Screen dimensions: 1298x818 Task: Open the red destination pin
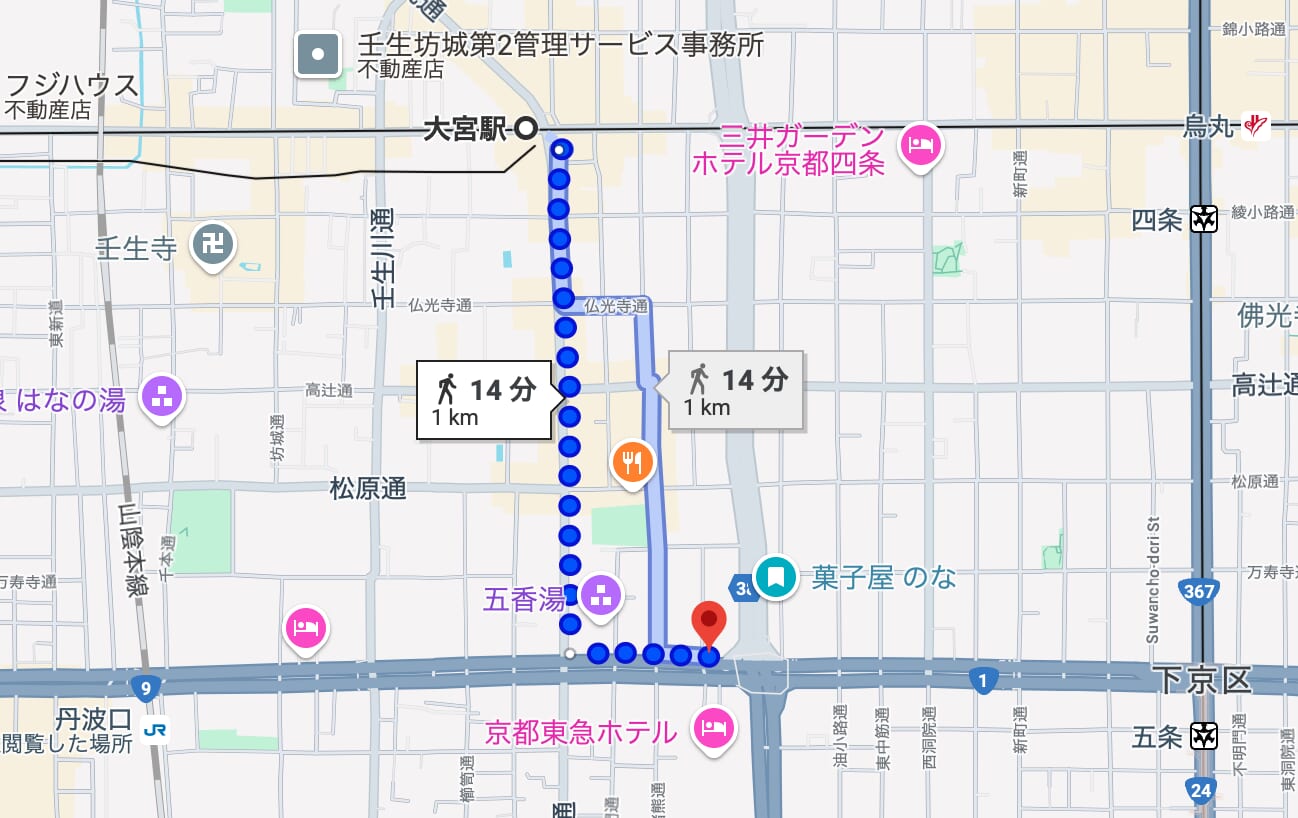tap(709, 623)
